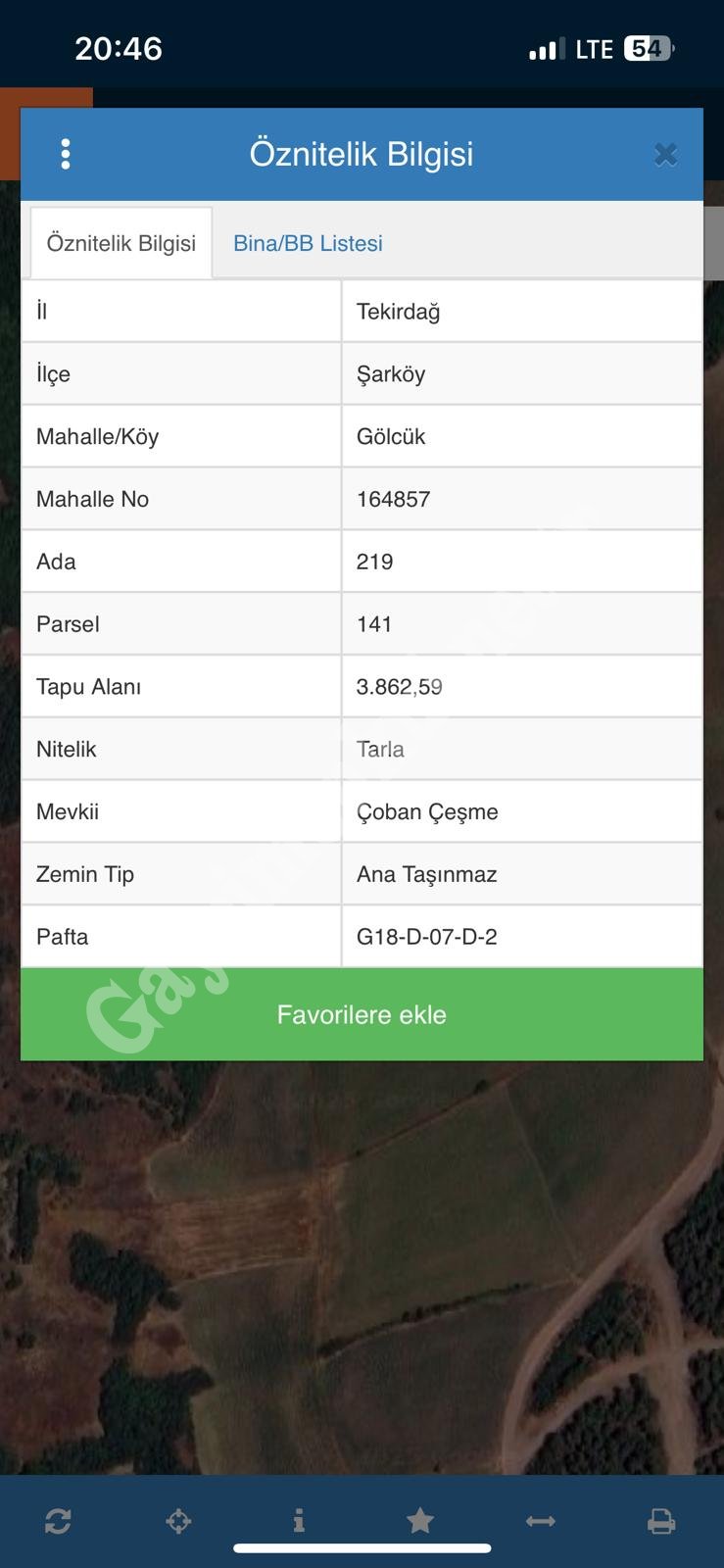
Task: Open favorites with the star icon
Action: 420,1521
